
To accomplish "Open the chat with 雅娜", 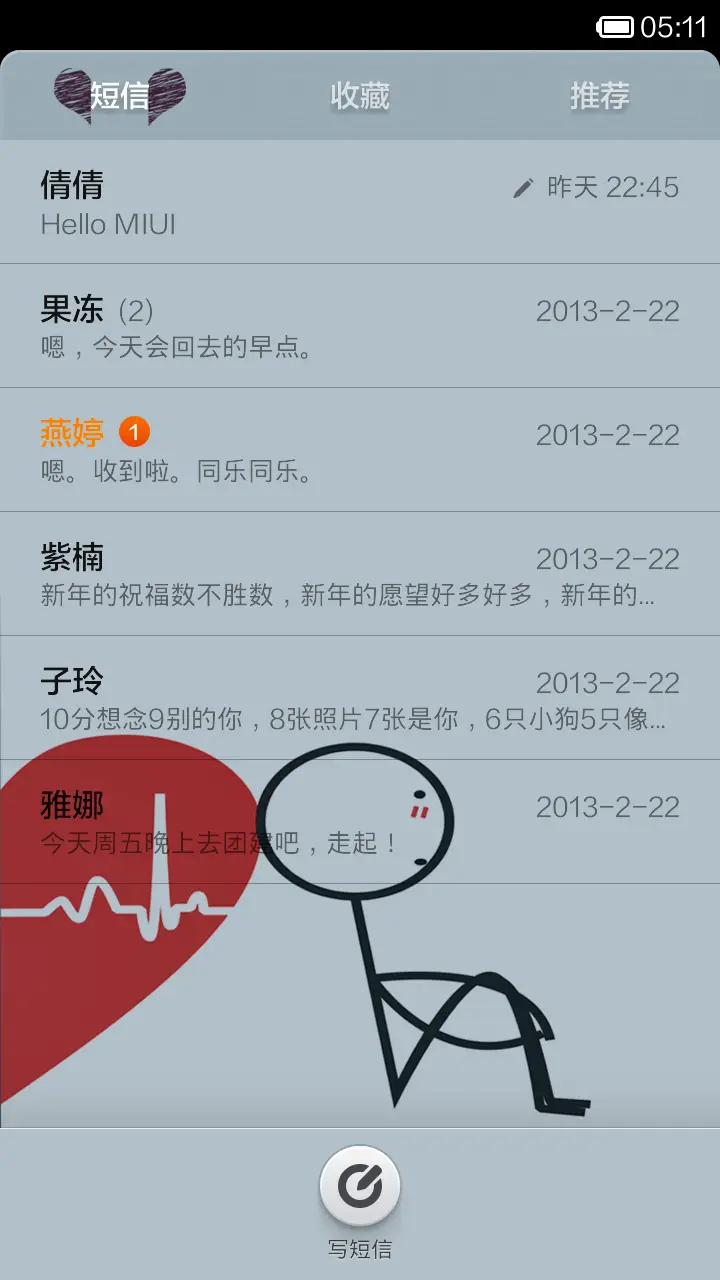I will [360, 823].
